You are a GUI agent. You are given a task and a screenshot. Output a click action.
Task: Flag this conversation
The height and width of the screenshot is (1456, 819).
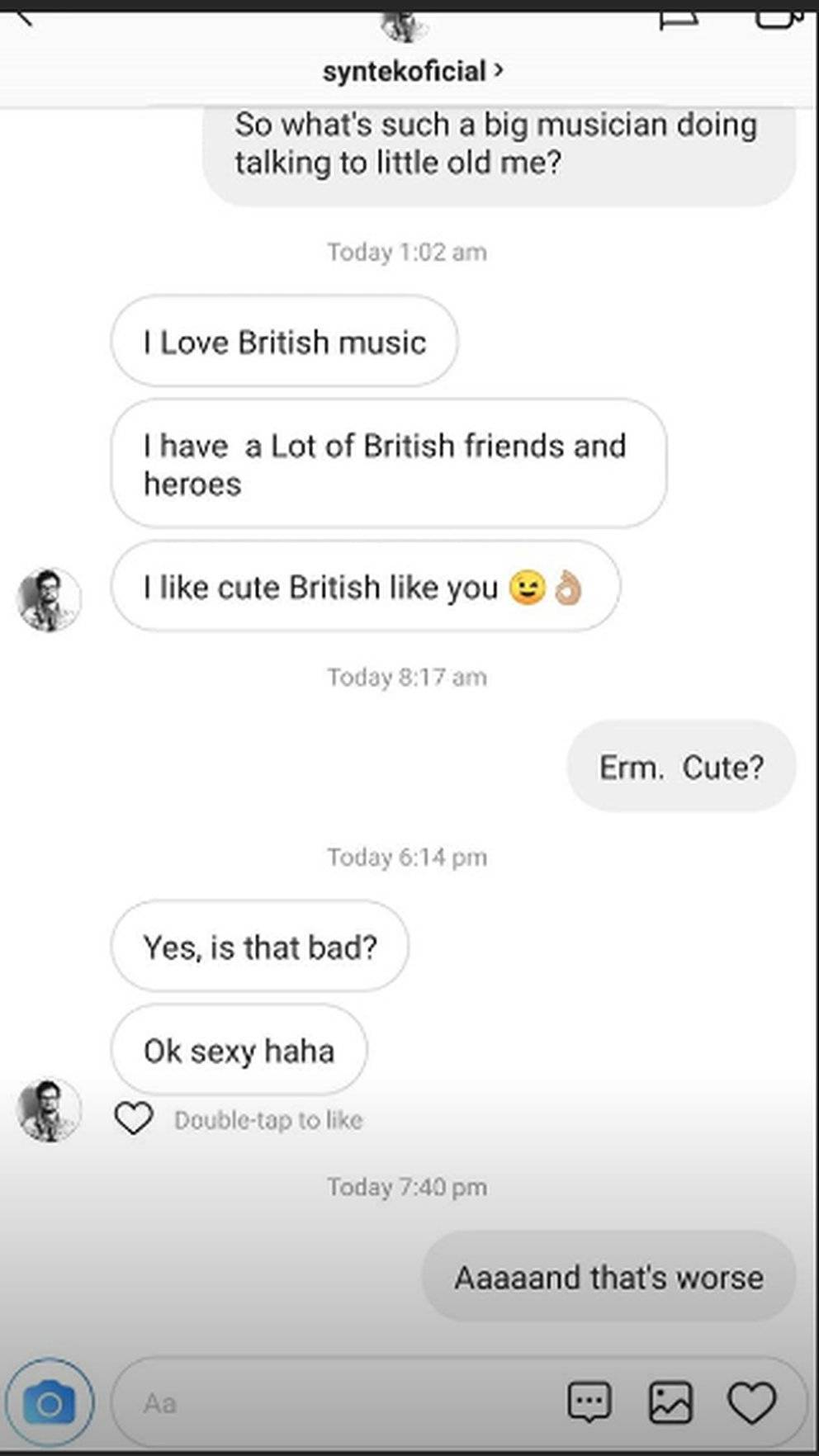click(x=679, y=17)
